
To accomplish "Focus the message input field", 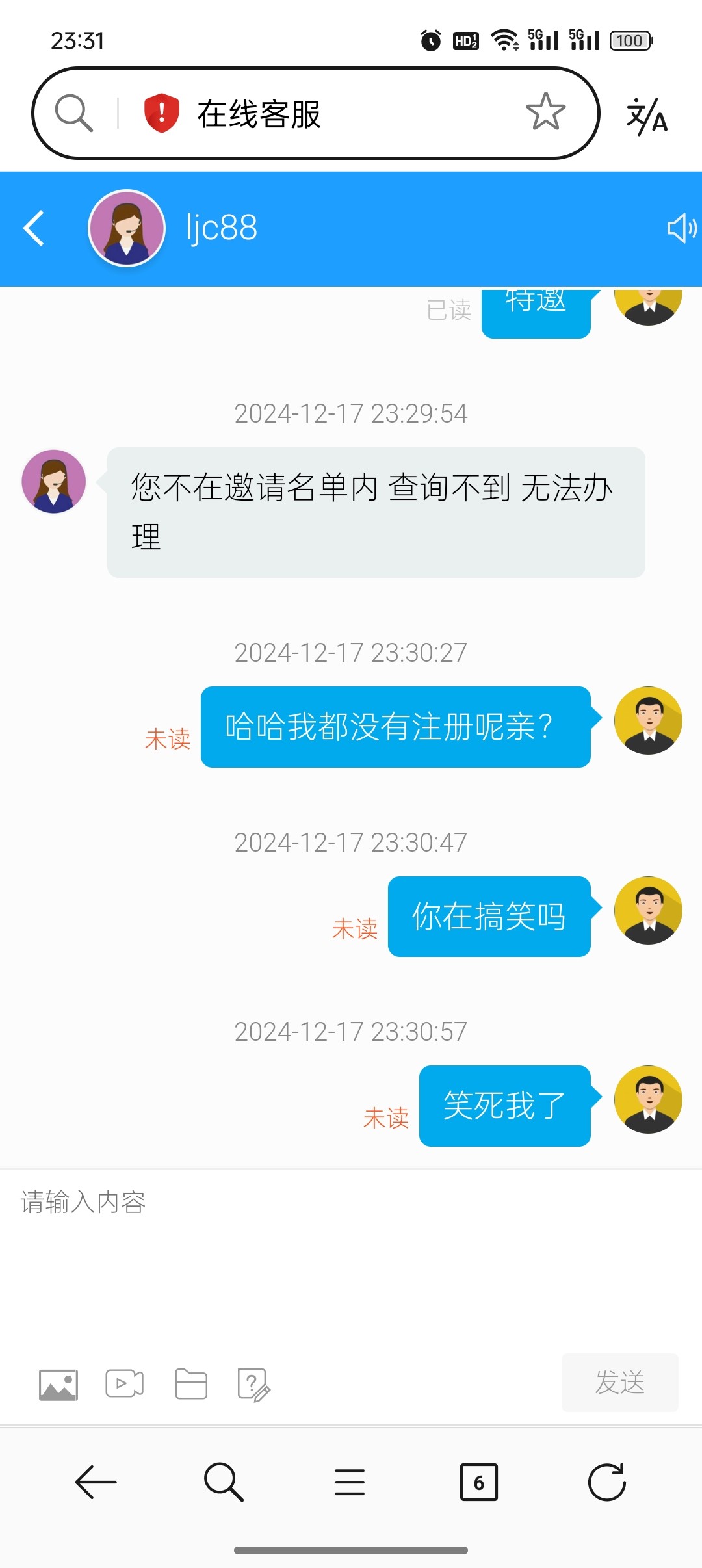I will tap(351, 1255).
